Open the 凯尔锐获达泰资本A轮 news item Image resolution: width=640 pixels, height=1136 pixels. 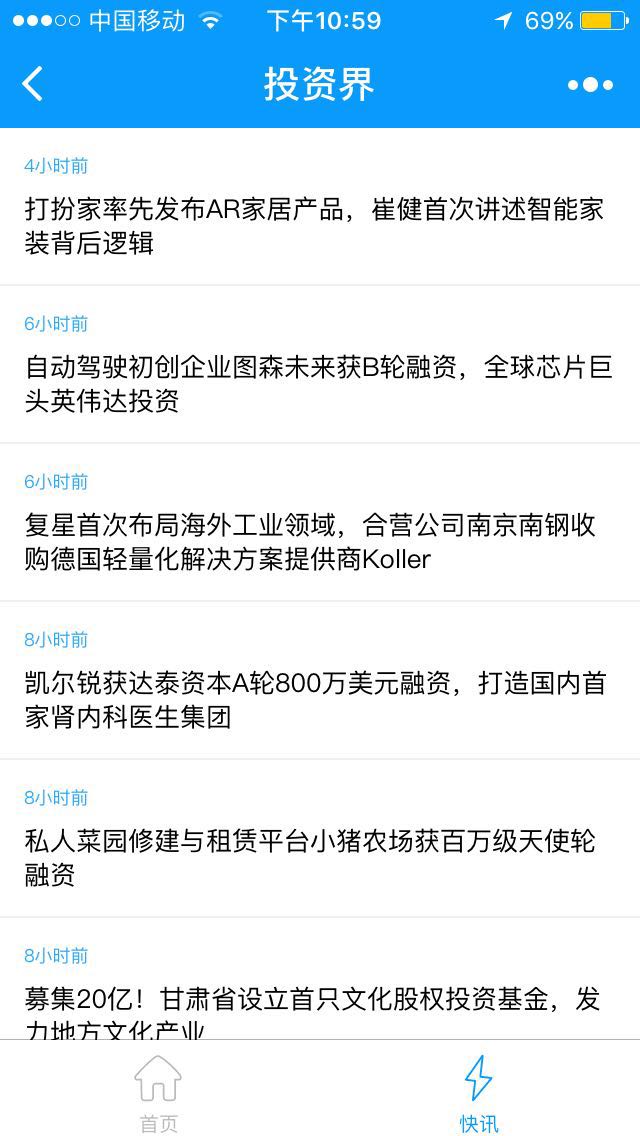tap(320, 680)
